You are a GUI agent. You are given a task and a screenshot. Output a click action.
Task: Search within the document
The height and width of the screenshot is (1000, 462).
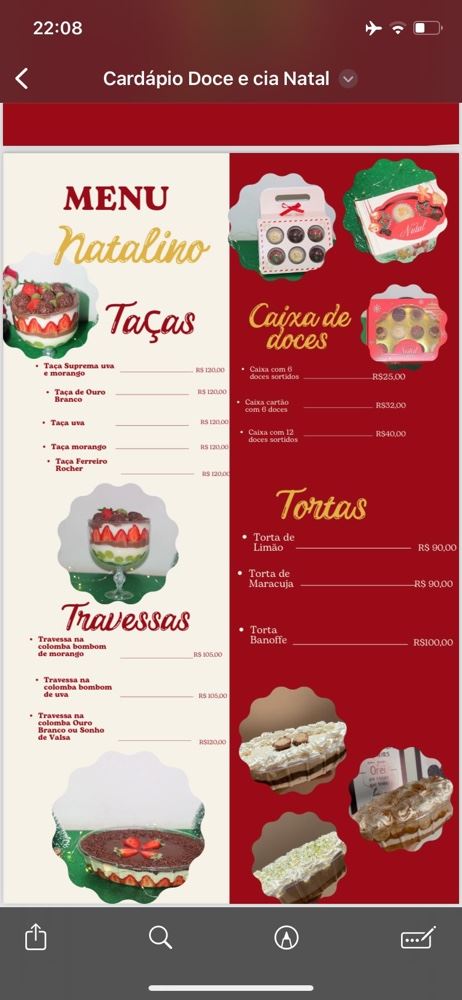(x=161, y=938)
